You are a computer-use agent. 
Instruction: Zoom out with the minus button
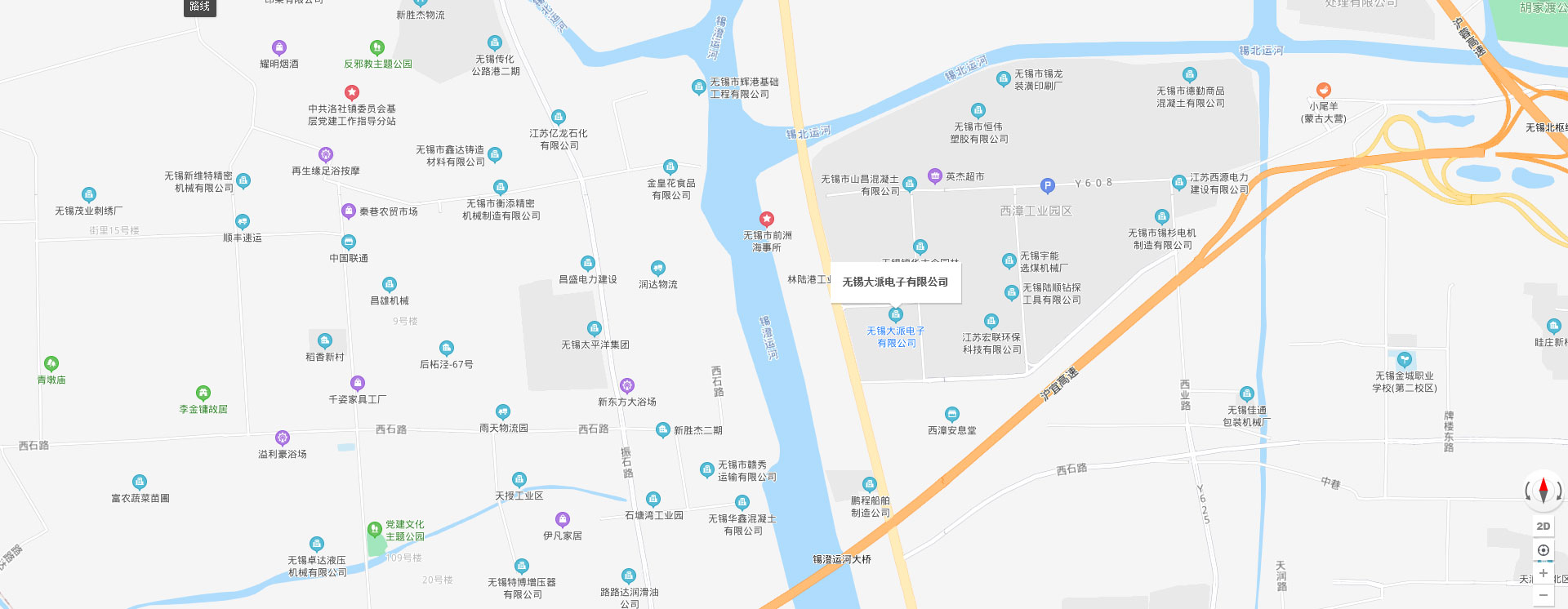(1543, 597)
